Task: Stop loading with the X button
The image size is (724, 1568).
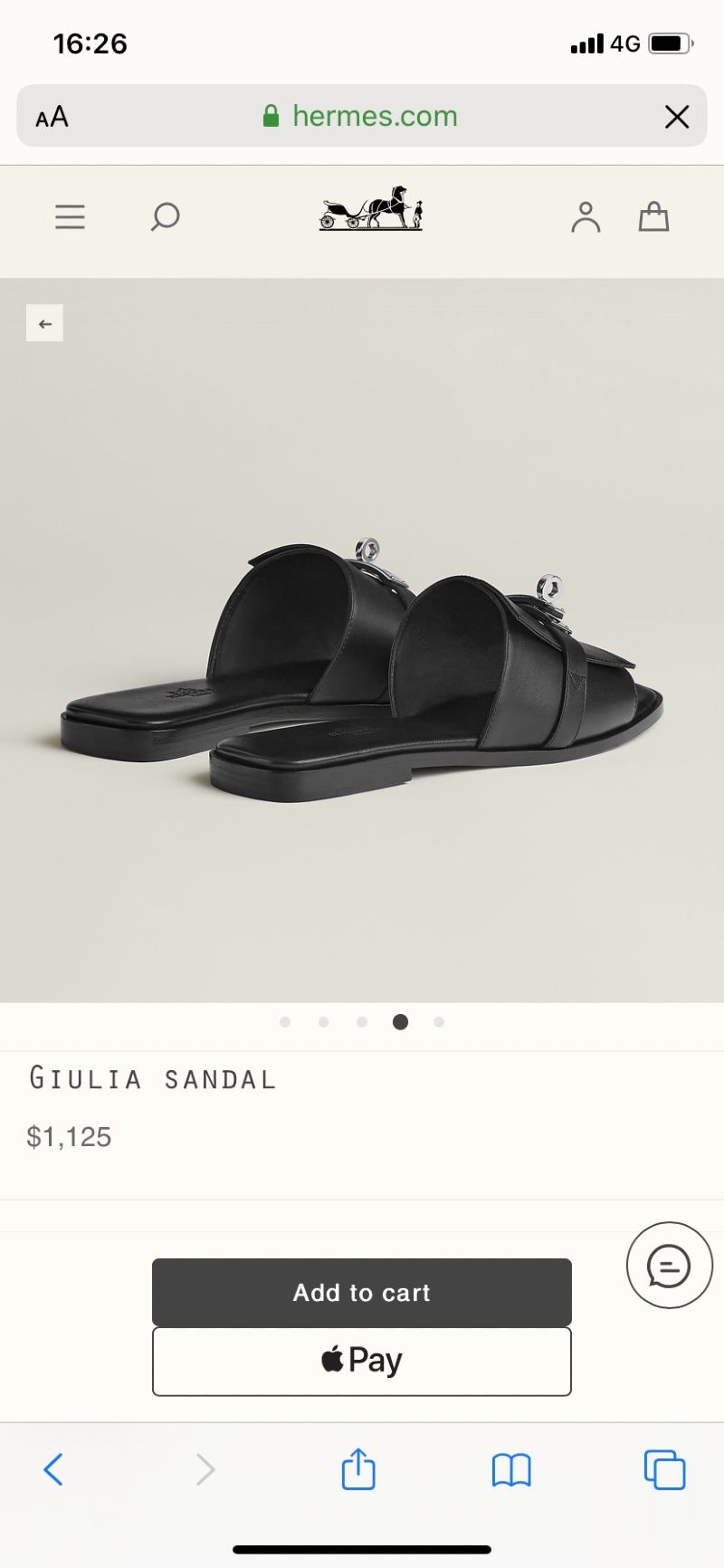Action: tap(676, 117)
